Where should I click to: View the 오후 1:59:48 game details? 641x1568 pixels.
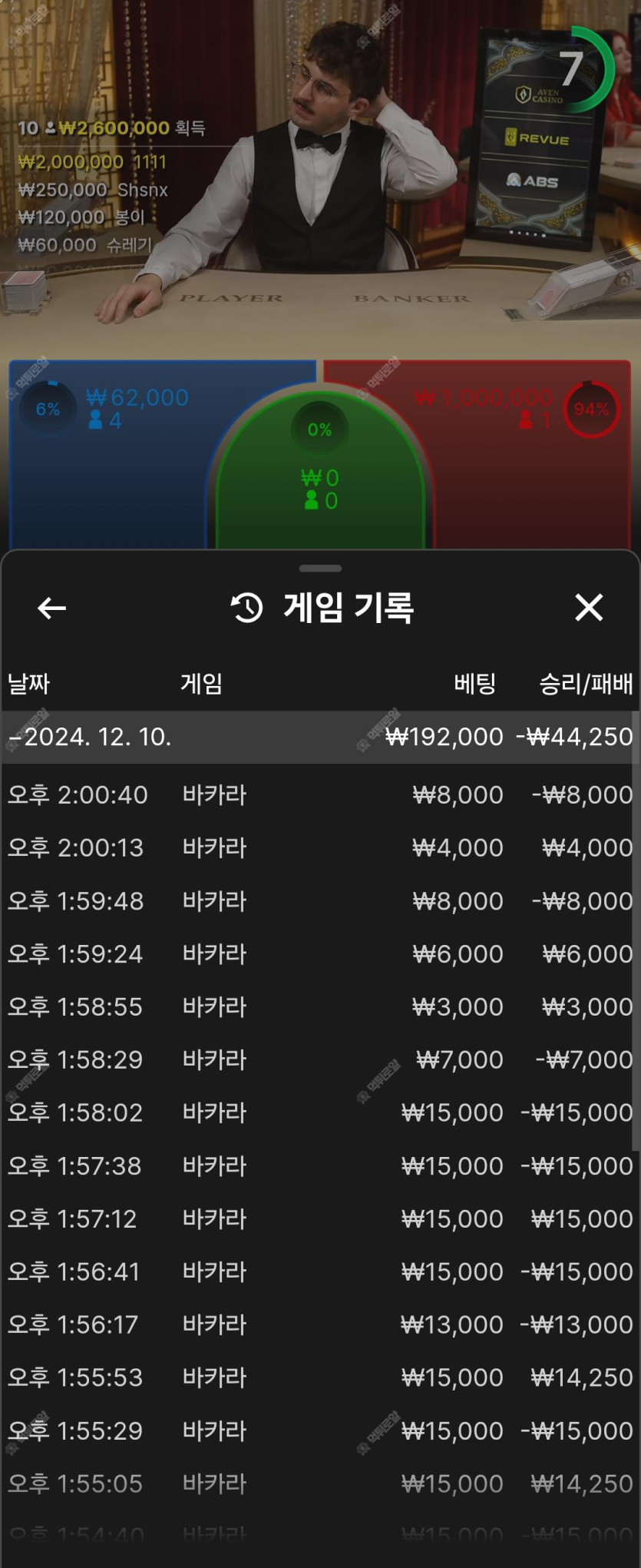(x=319, y=900)
